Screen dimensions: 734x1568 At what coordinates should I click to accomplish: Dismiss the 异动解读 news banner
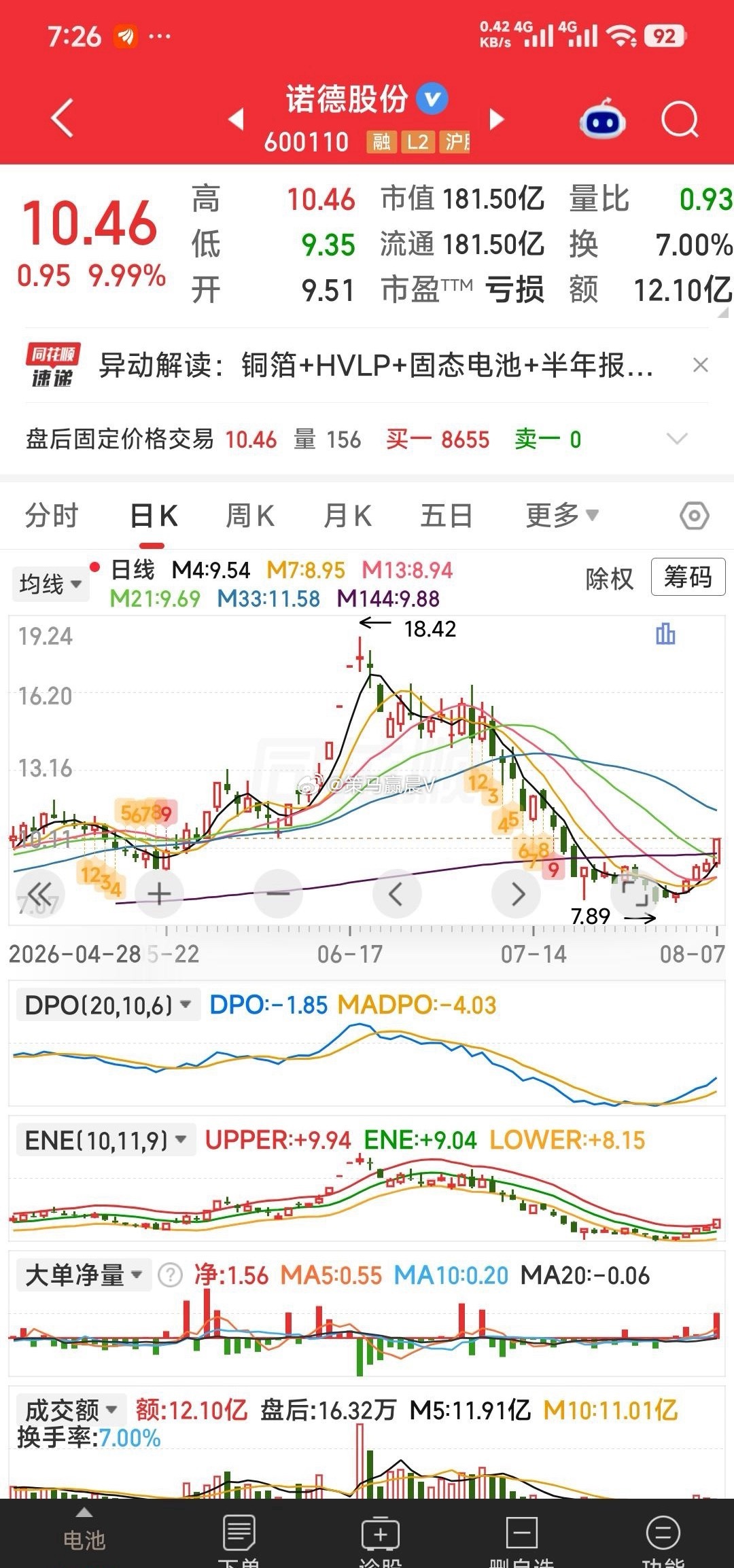(701, 366)
